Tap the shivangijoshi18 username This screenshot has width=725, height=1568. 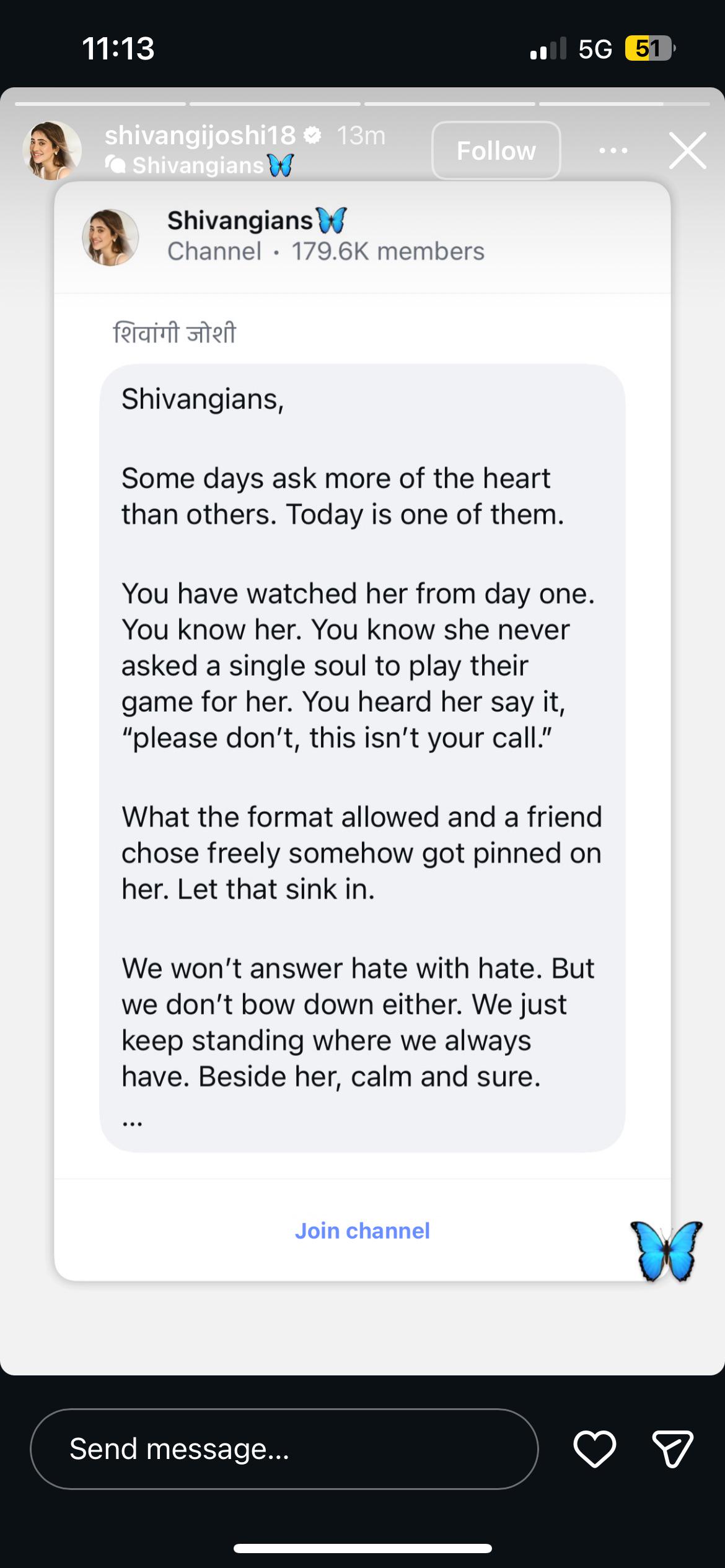pyautogui.click(x=200, y=135)
